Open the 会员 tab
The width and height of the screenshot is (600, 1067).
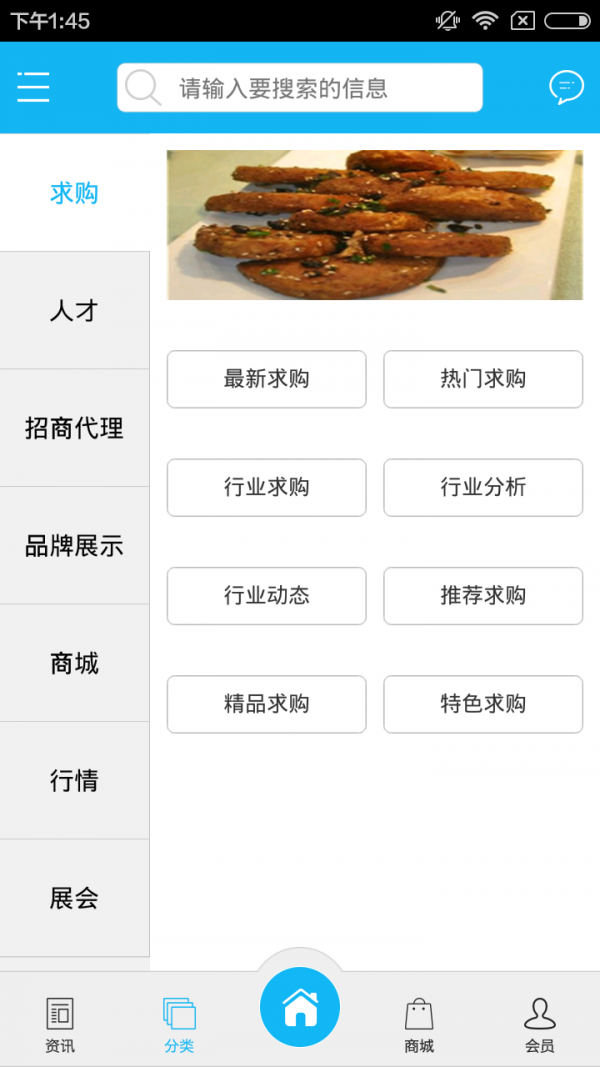click(540, 1025)
